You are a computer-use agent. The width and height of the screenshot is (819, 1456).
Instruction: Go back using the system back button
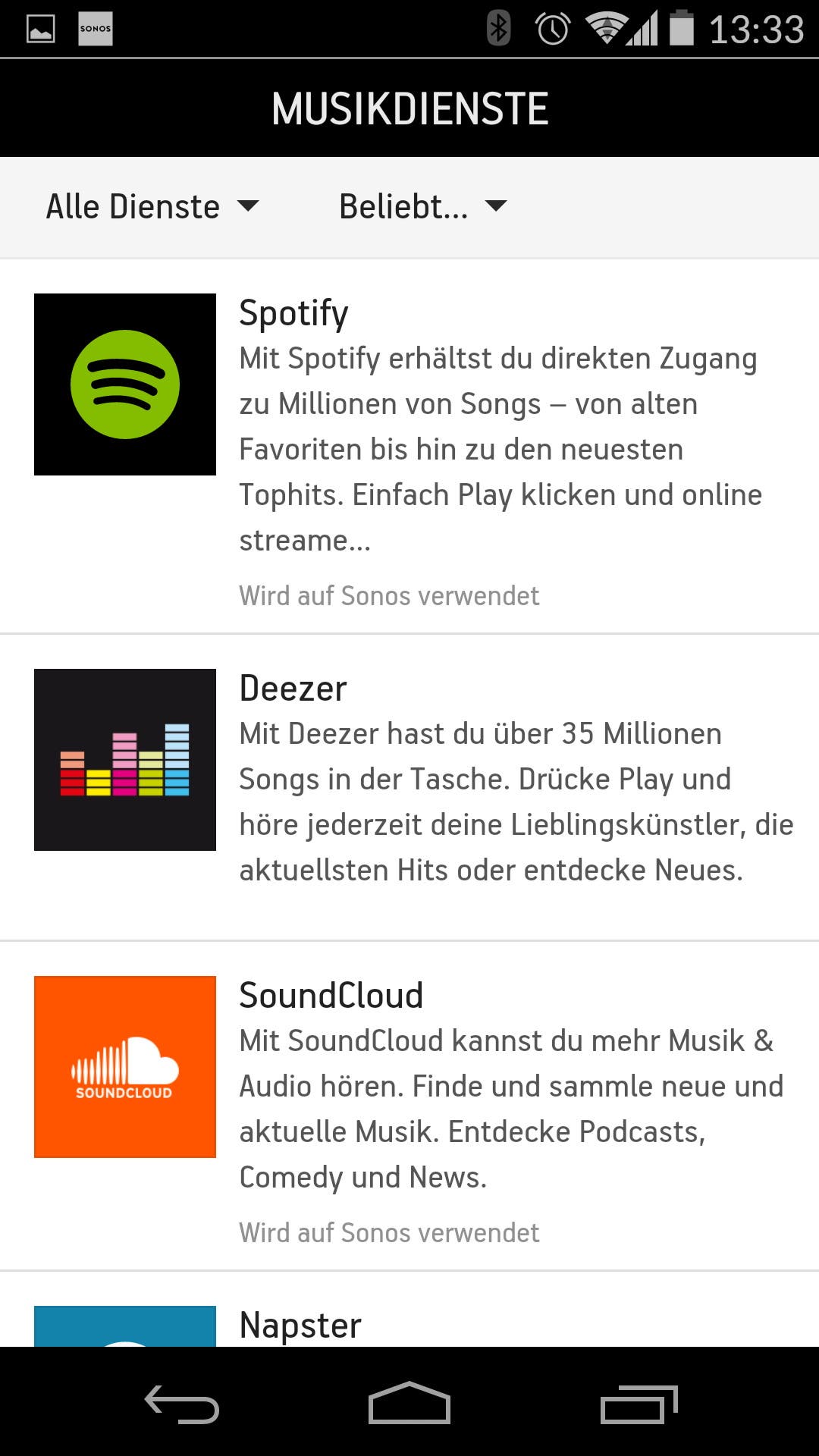182,1404
